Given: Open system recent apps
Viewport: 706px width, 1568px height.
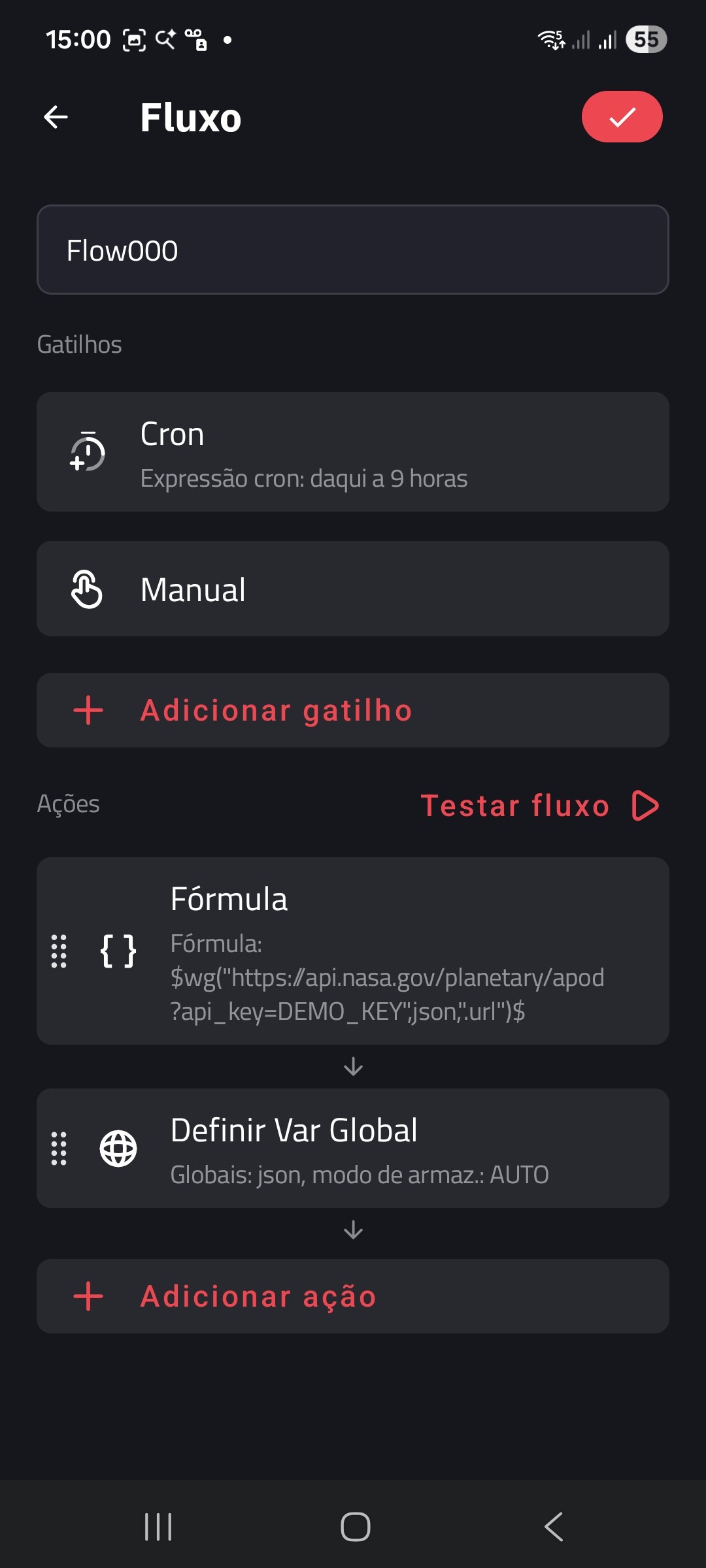Looking at the screenshot, I should coord(158,1527).
